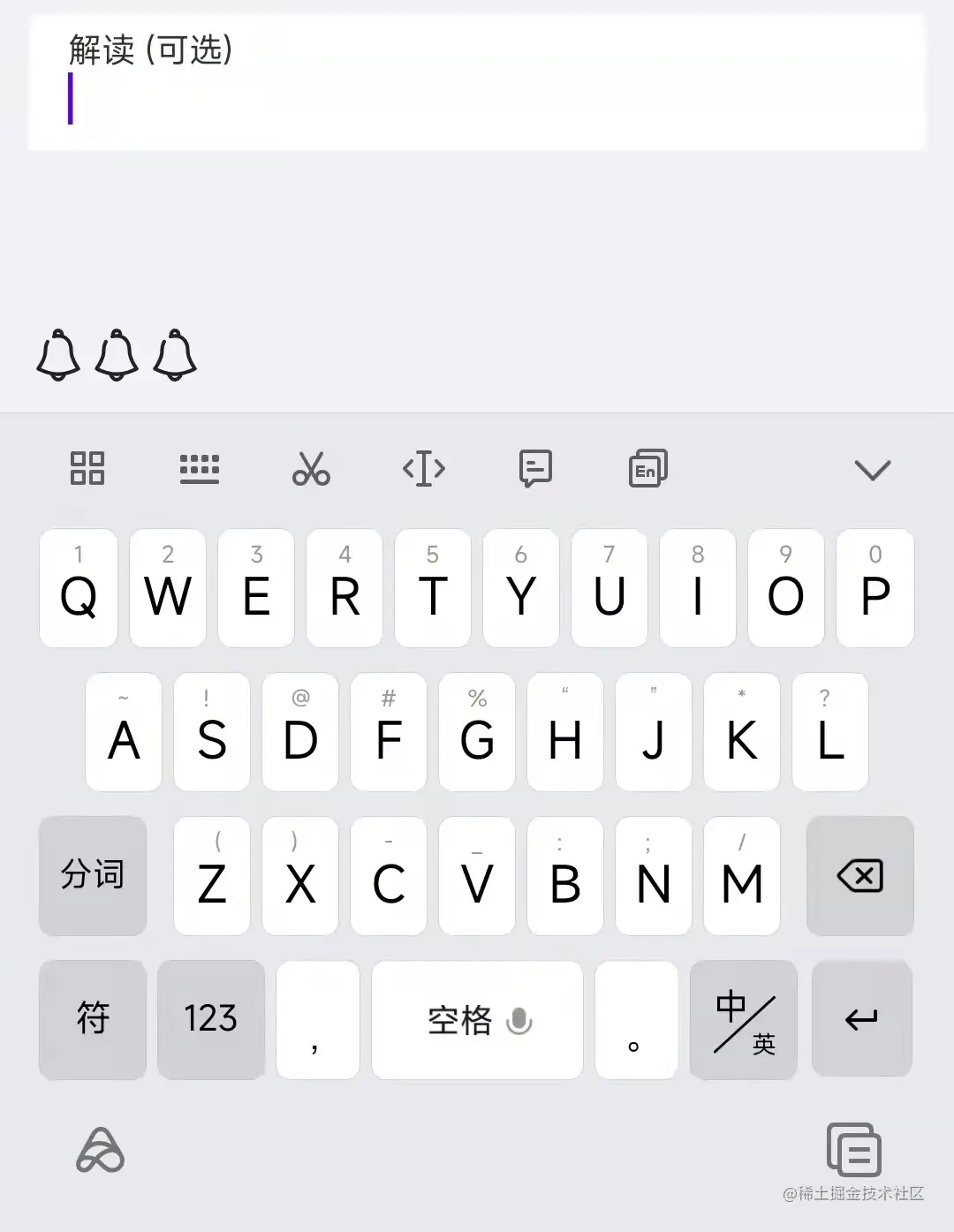This screenshot has width=954, height=1232.
Task: Open the 123 numeric keypad
Action: point(210,1020)
